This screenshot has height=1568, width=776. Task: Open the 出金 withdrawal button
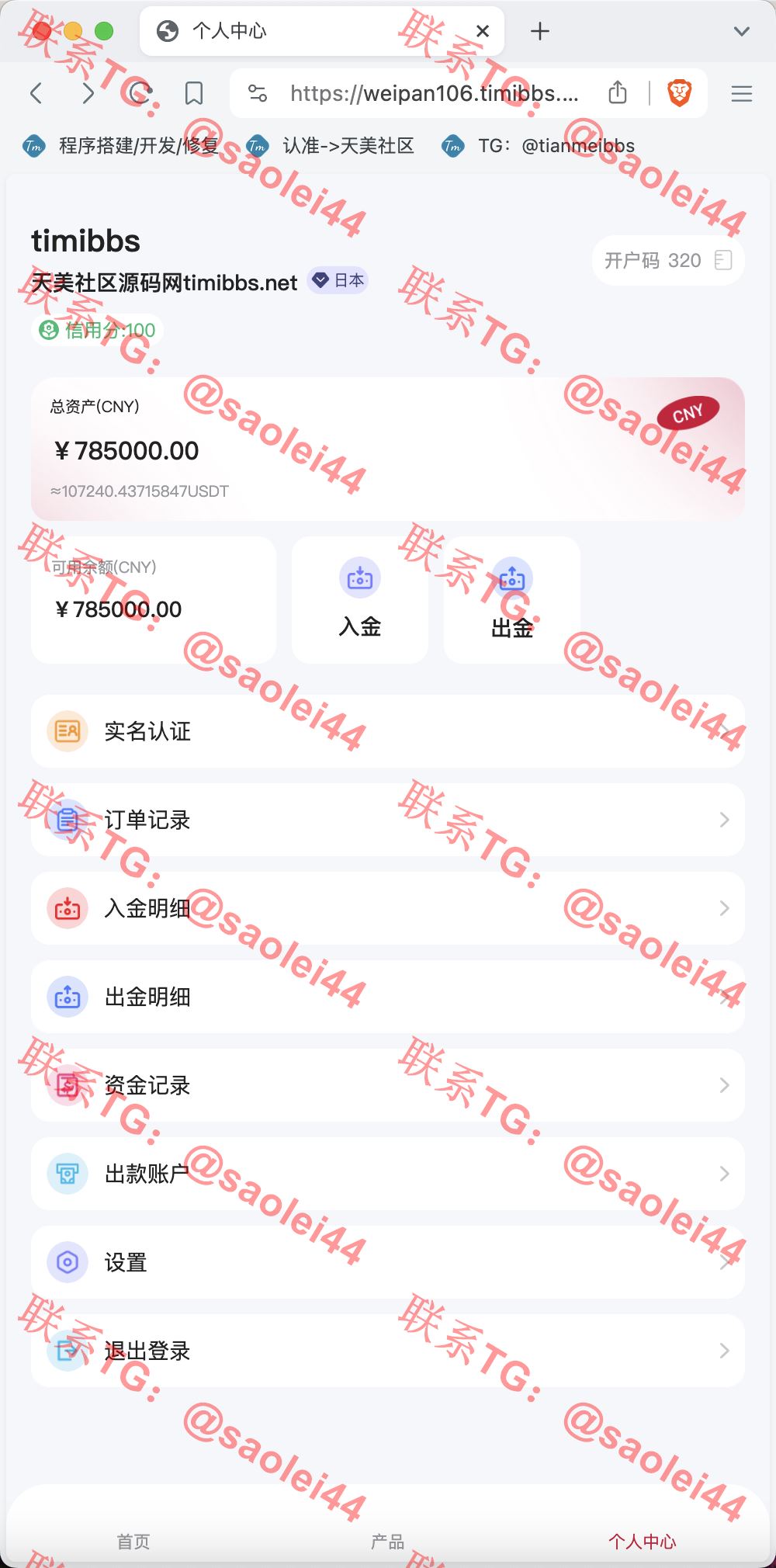coord(512,600)
